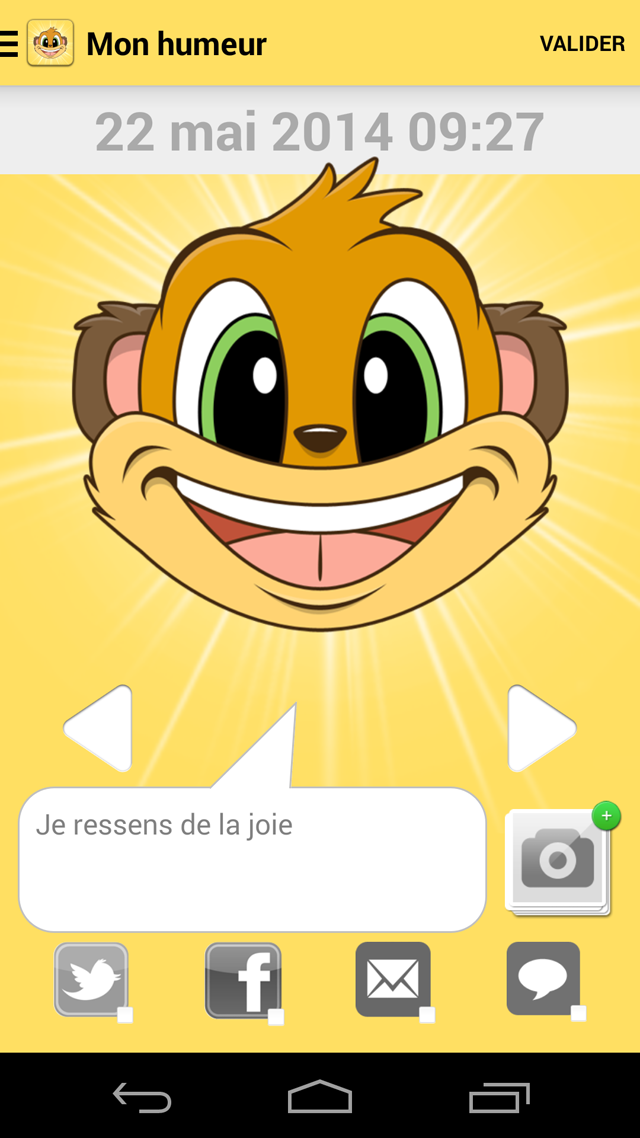The height and width of the screenshot is (1138, 640).
Task: Toggle sharing by SMS message
Action: coord(543,980)
